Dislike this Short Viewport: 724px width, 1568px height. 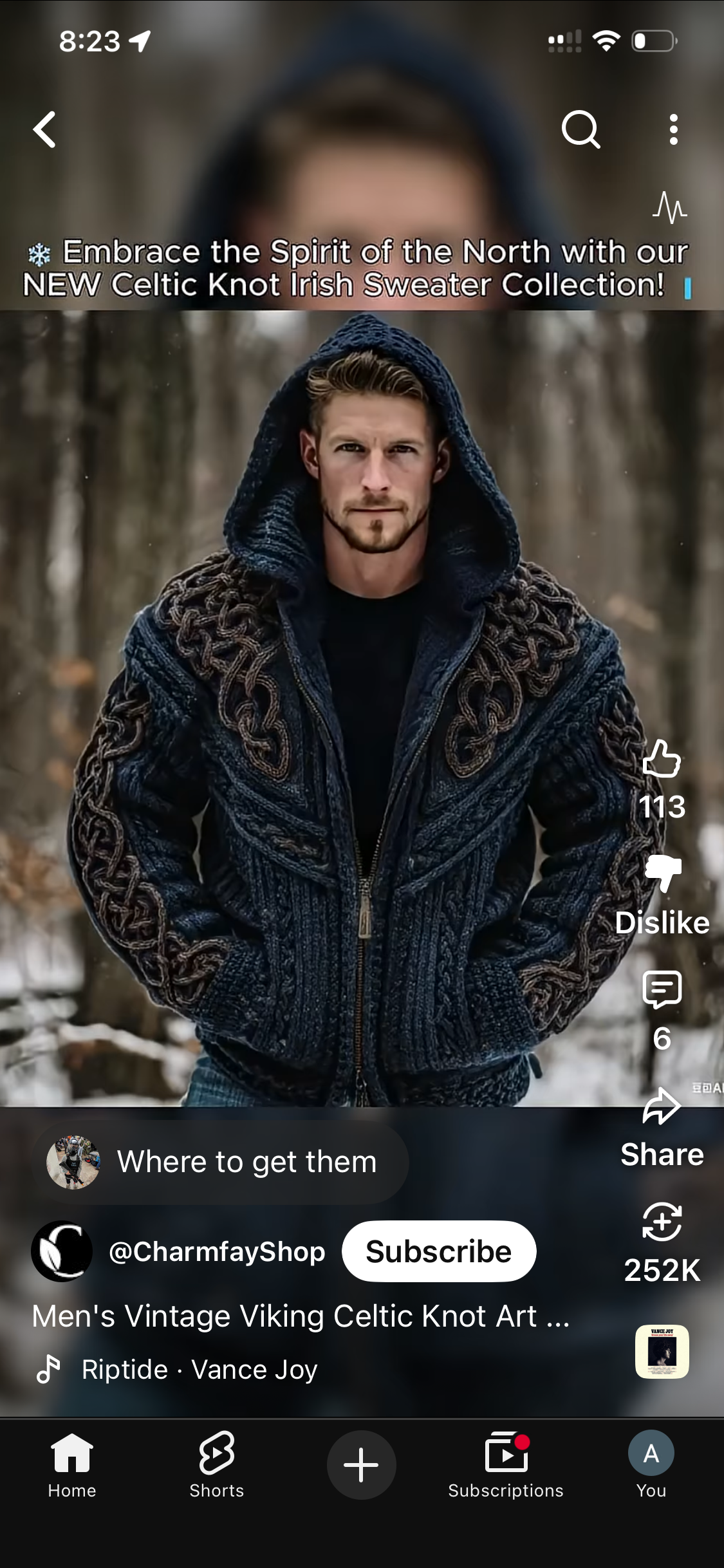[x=663, y=873]
